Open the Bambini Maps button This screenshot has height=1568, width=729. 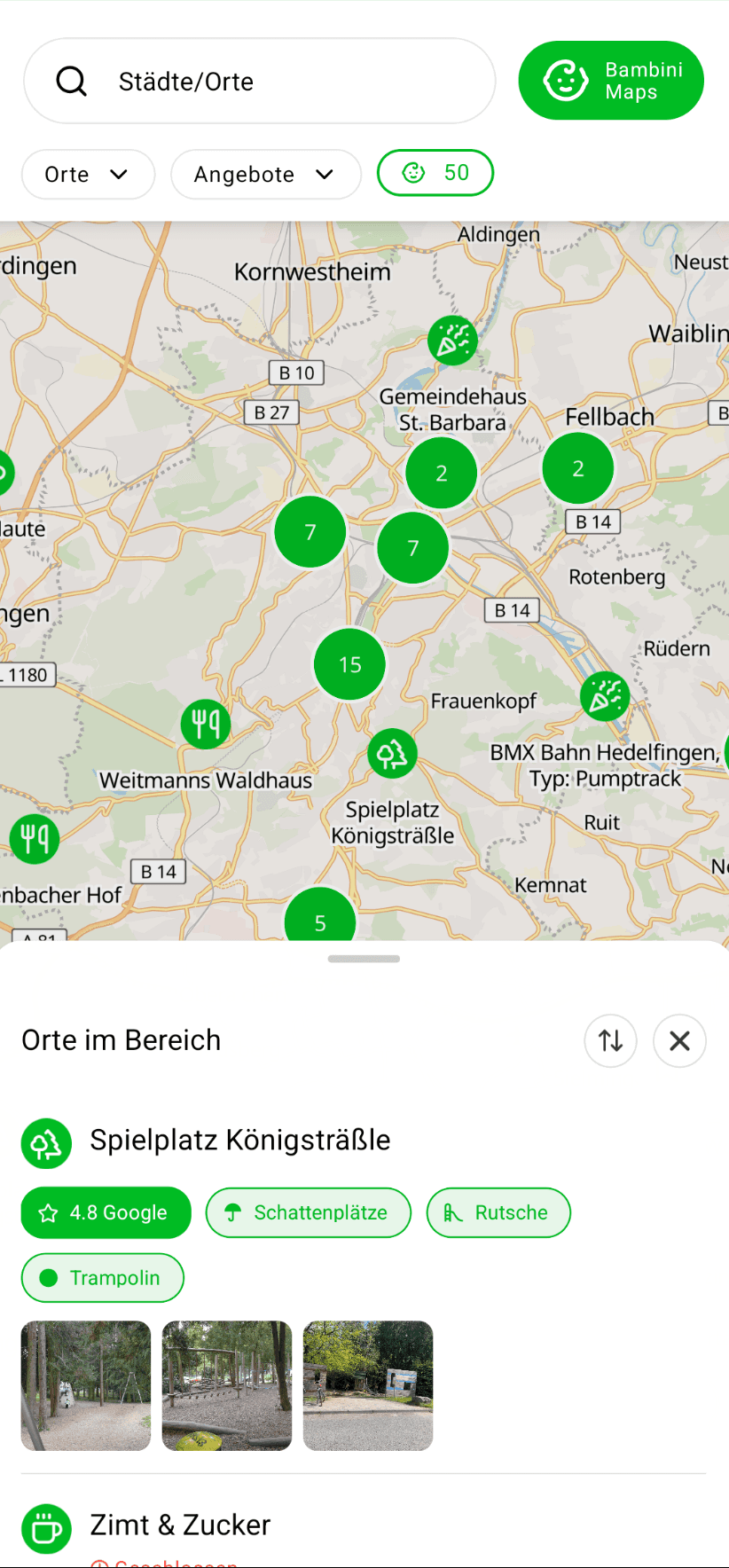point(611,81)
